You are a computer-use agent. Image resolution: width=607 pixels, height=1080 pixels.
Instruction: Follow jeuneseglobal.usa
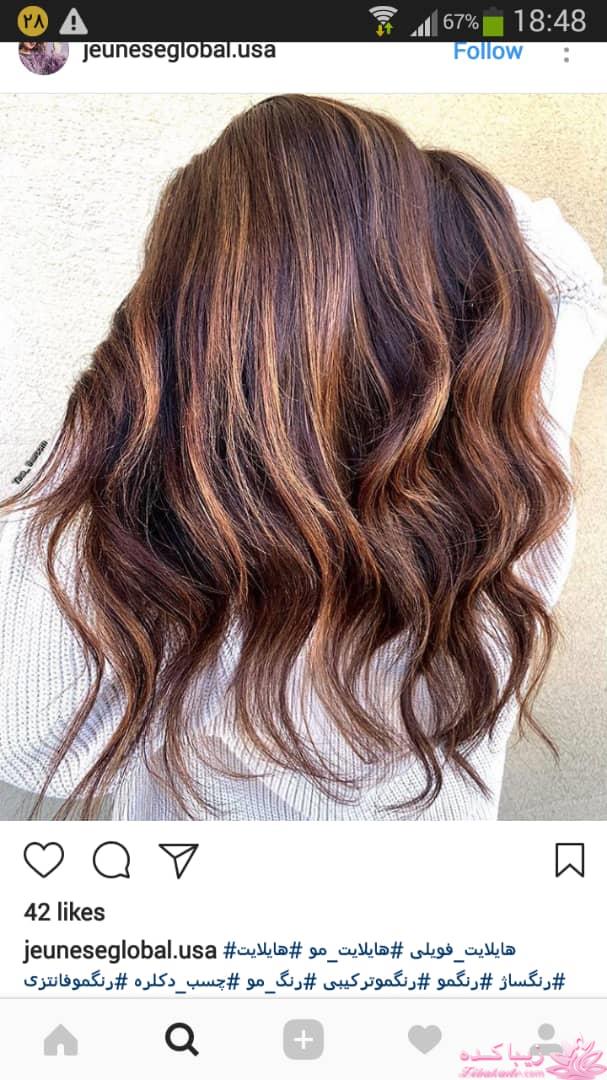click(x=487, y=52)
